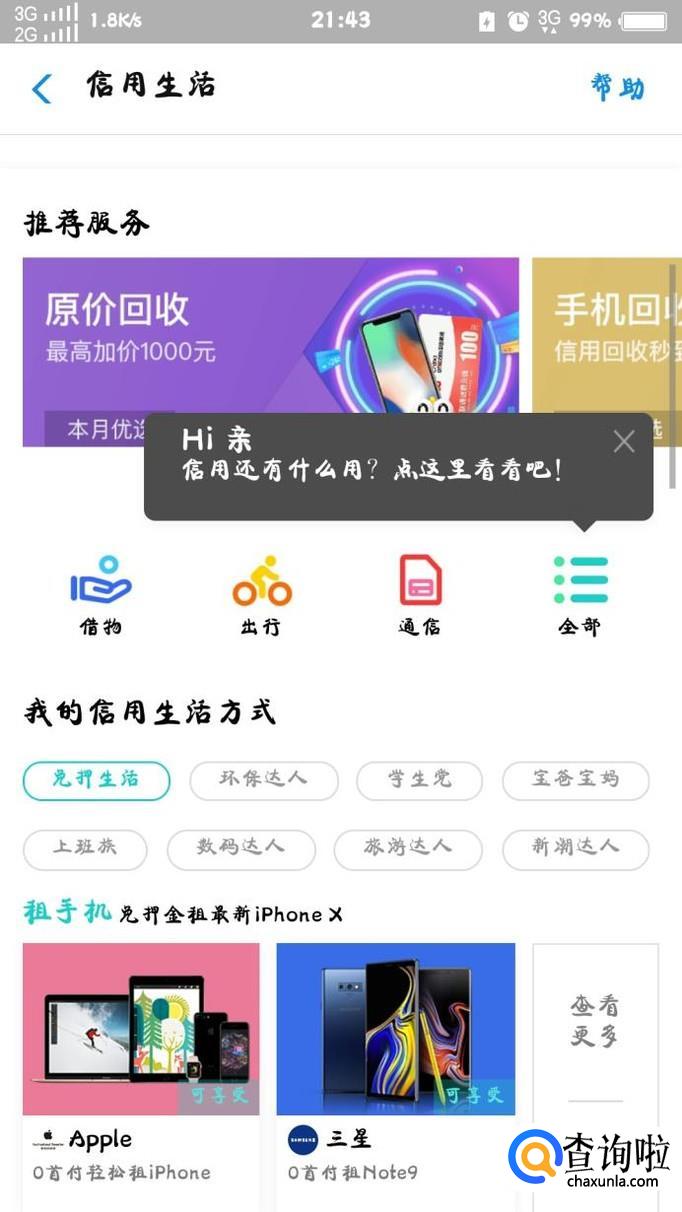Select the 上班族 chip
Screen dimensions: 682x1212
click(x=85, y=849)
